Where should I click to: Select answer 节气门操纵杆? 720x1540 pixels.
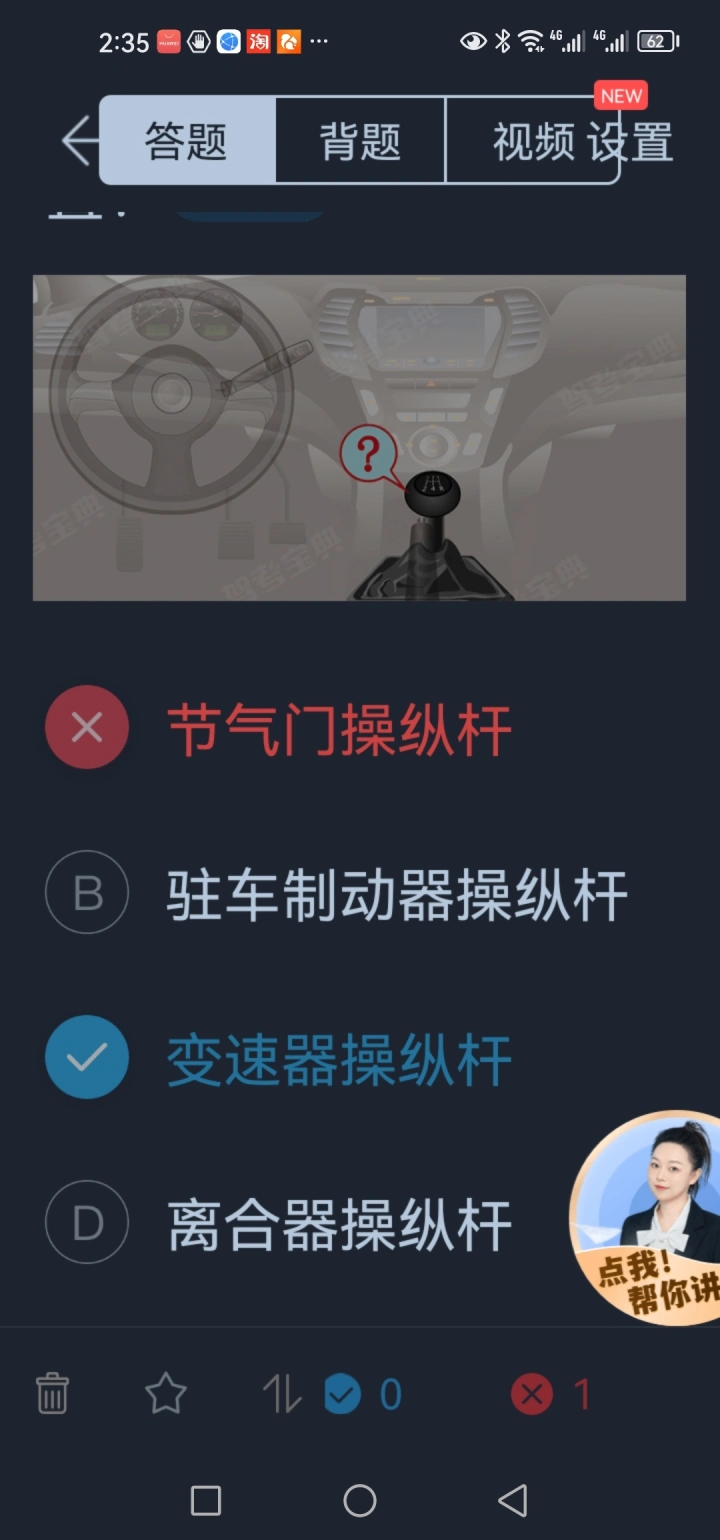pyautogui.click(x=339, y=728)
